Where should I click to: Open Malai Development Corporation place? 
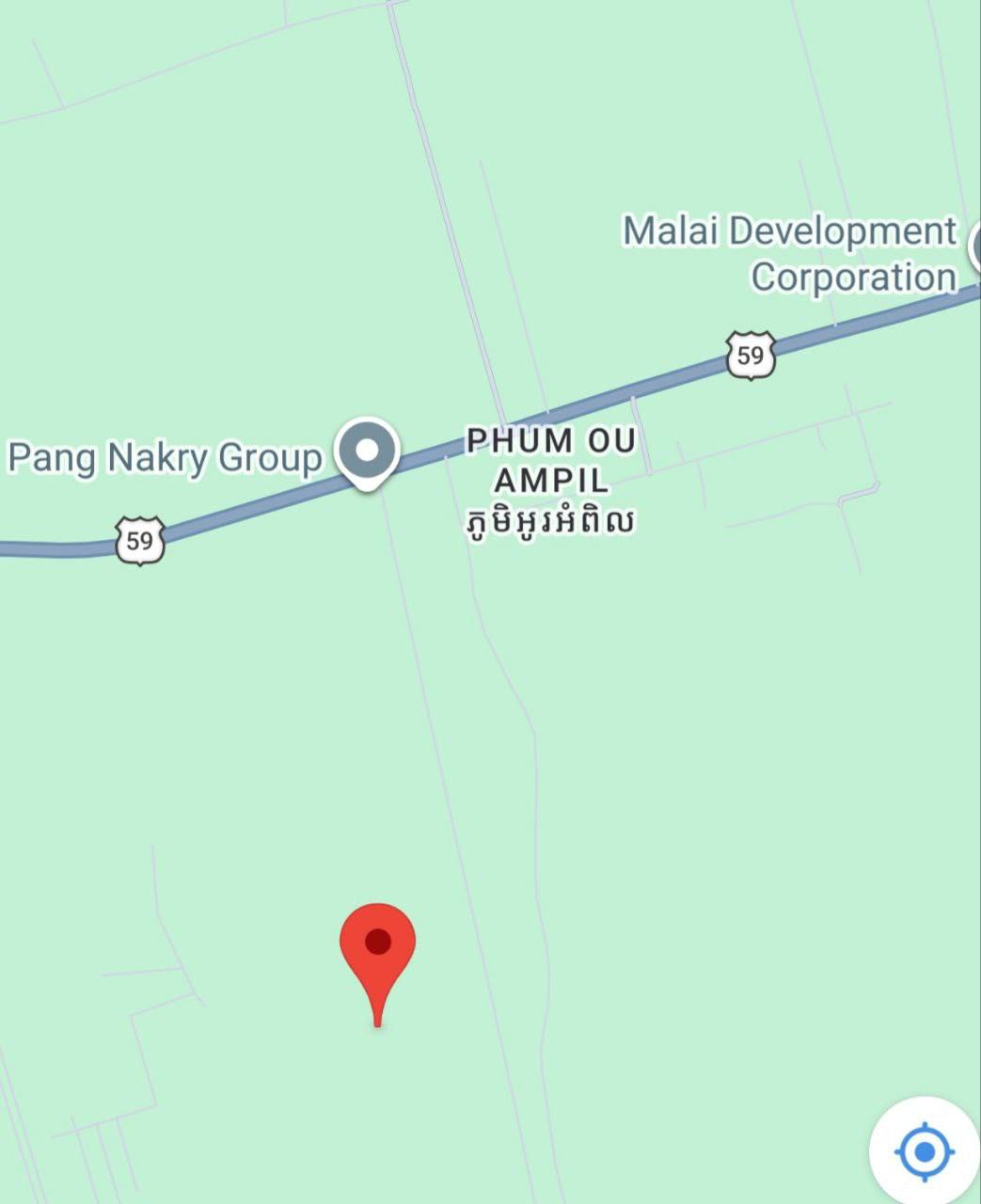click(x=790, y=253)
